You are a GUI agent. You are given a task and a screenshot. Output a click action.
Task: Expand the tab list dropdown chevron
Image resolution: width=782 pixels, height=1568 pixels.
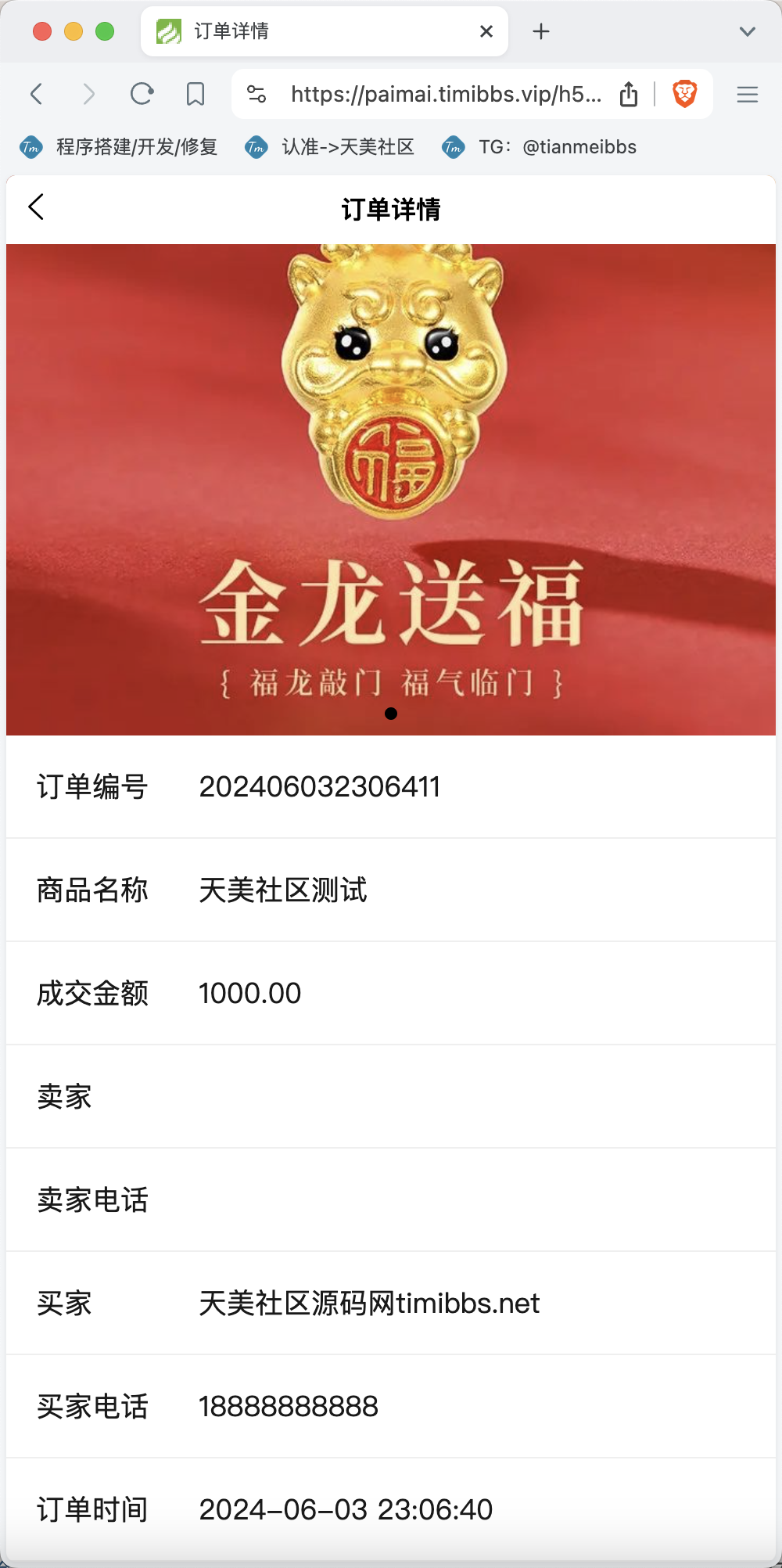(x=748, y=31)
